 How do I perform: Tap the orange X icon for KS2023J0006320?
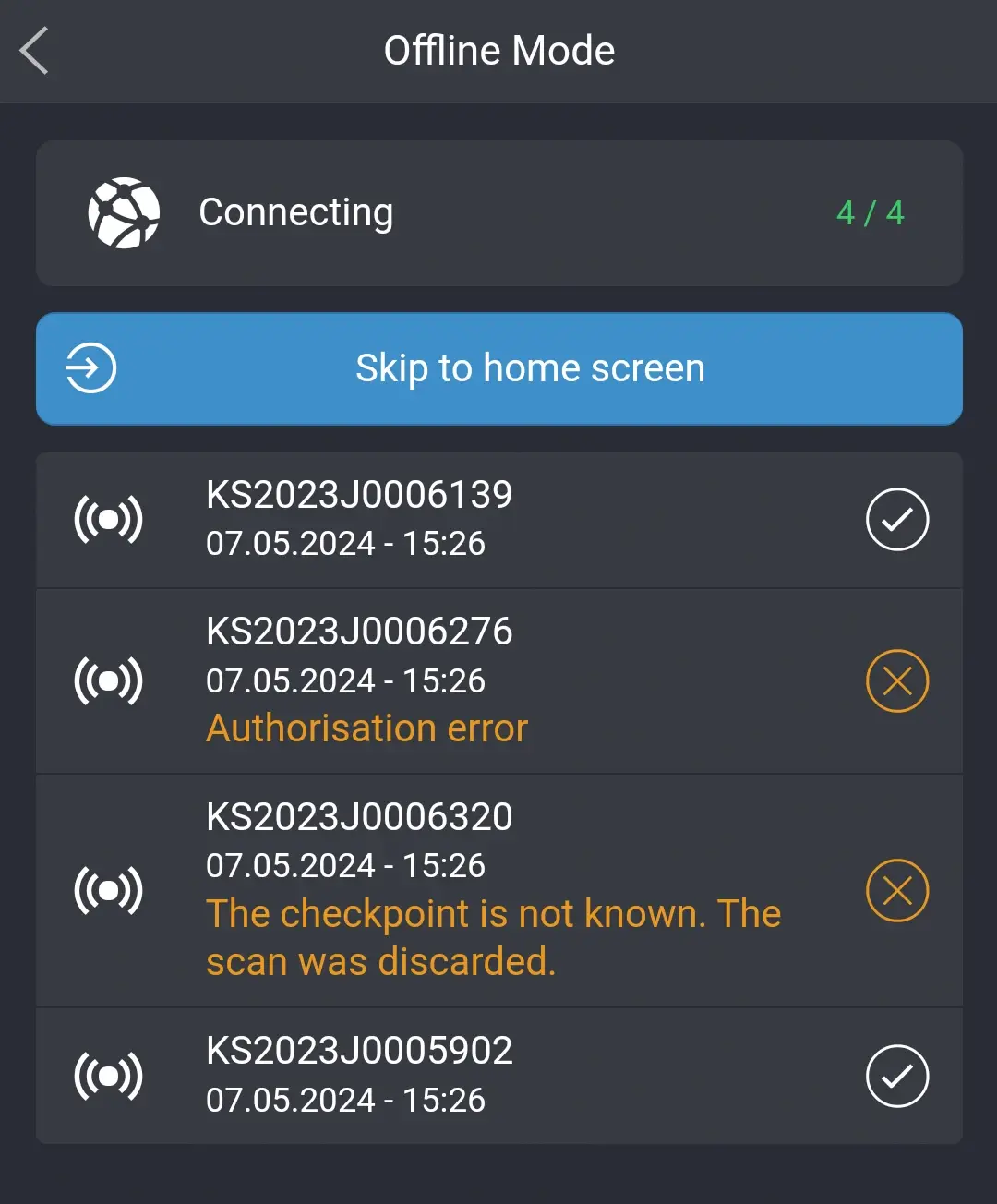pyautogui.click(x=897, y=890)
